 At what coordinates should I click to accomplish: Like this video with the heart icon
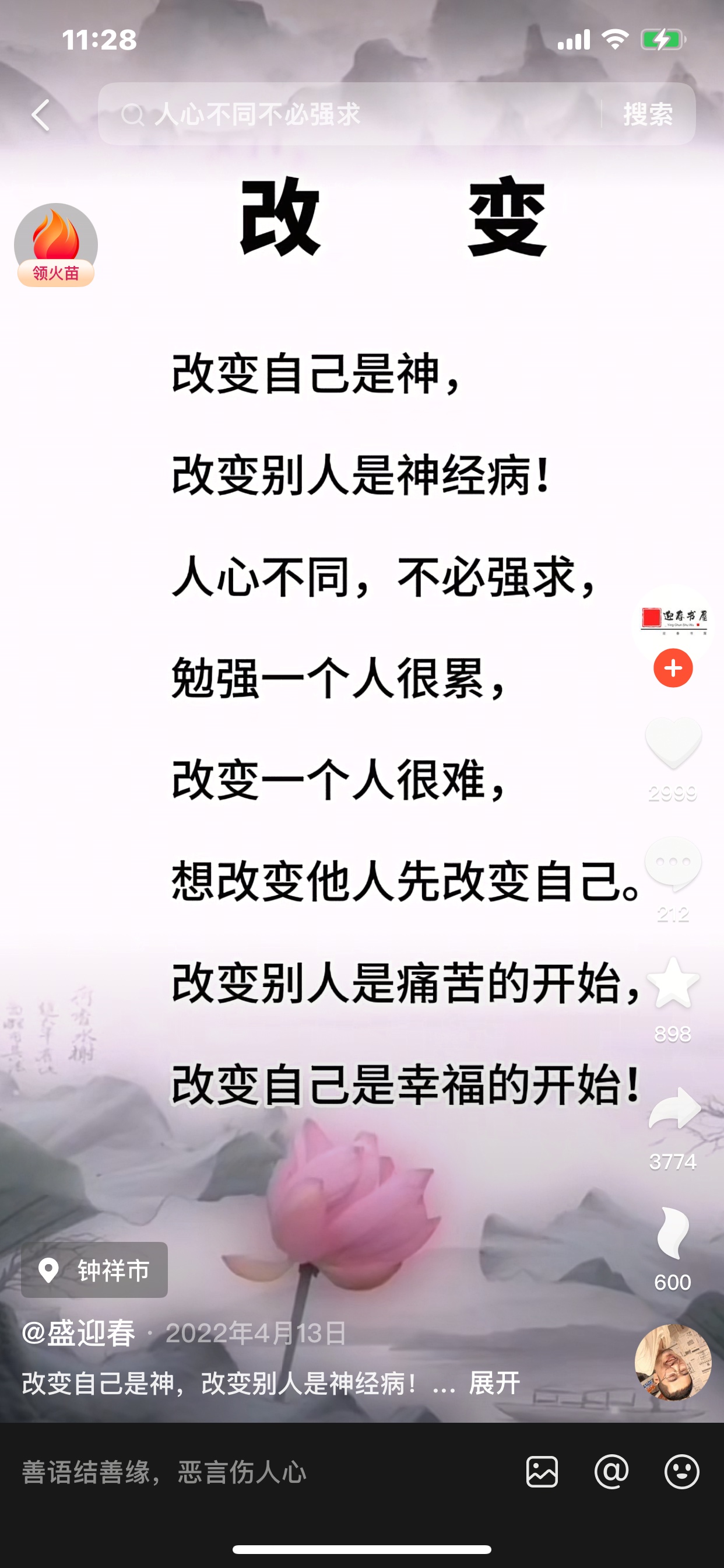(x=673, y=742)
